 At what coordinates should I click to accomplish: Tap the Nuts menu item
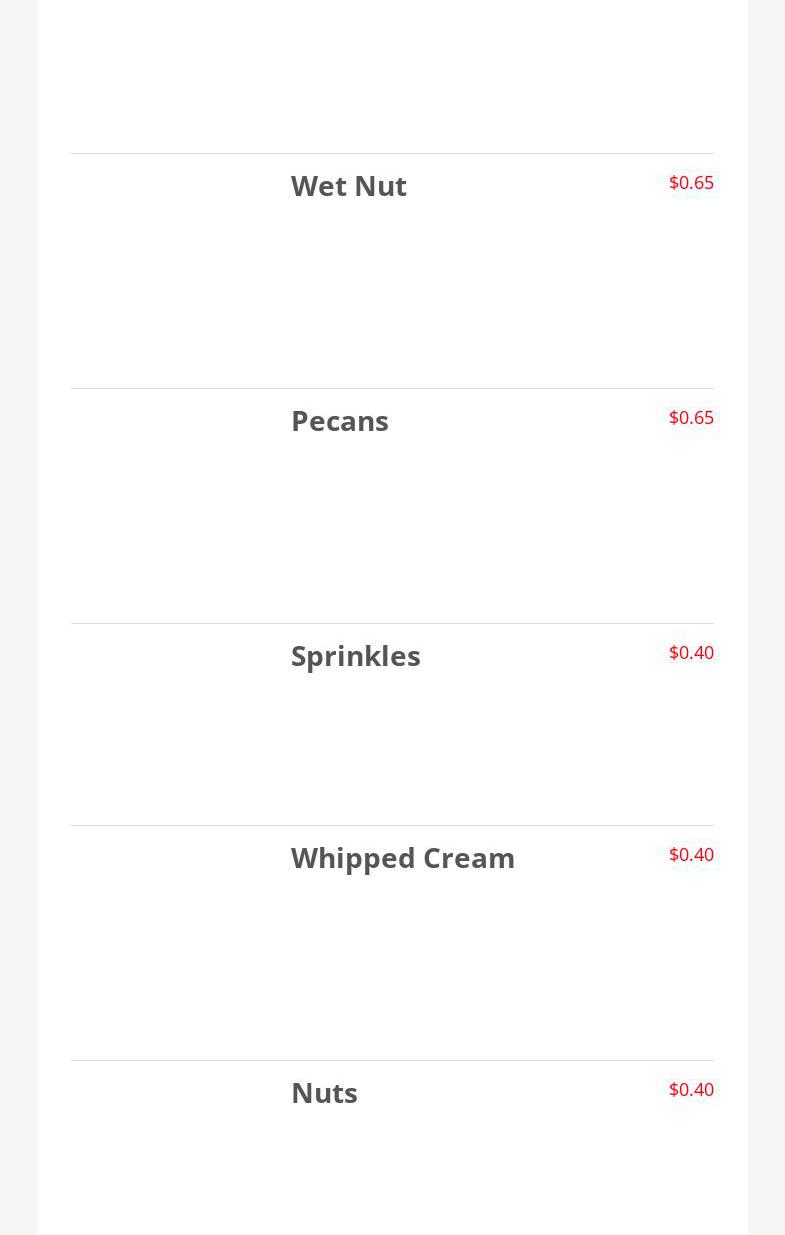point(324,1093)
